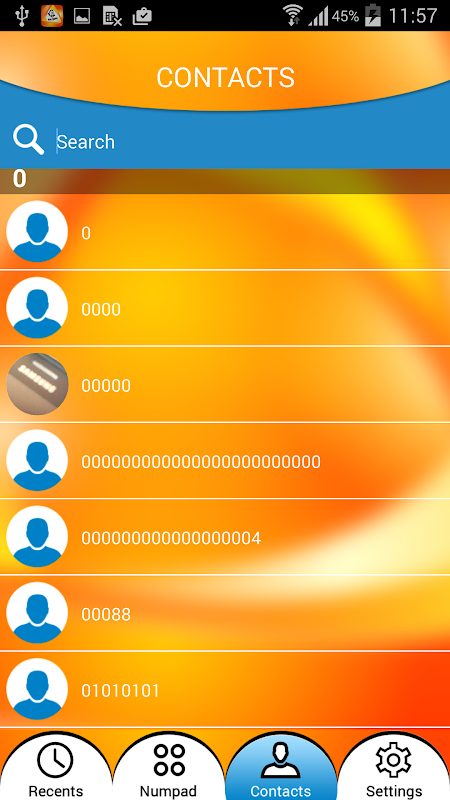Open the contact named 00088

pyautogui.click(x=225, y=613)
